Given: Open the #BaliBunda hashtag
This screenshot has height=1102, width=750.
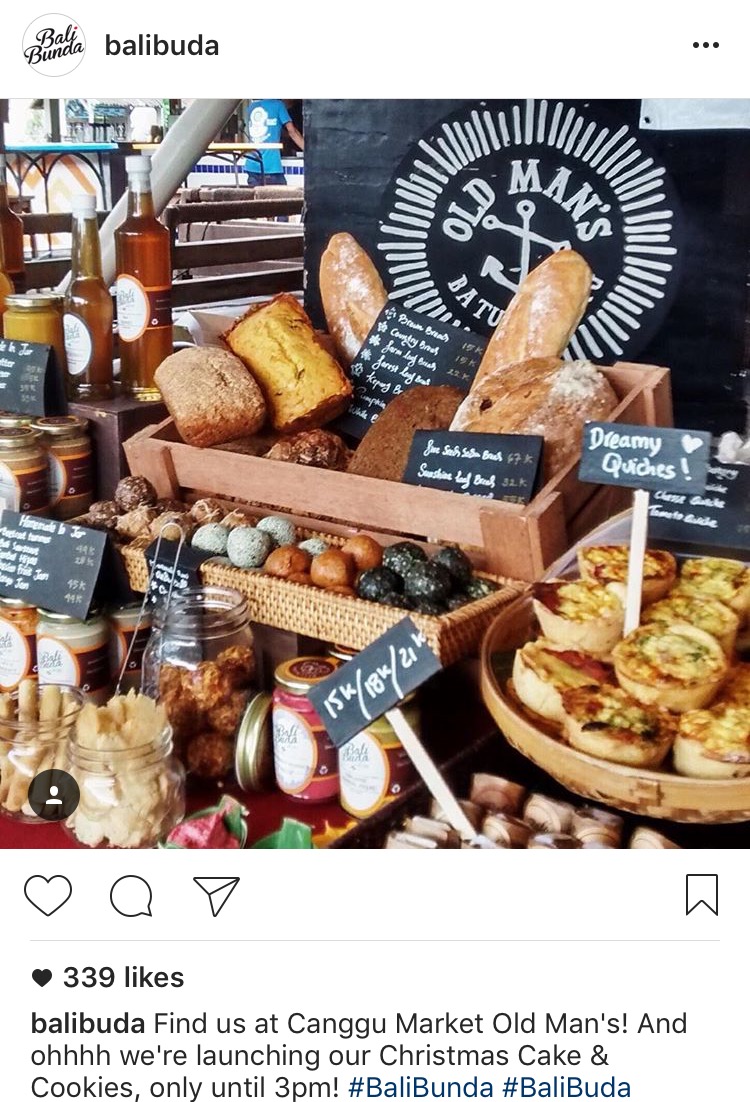Looking at the screenshot, I should pos(420,1087).
